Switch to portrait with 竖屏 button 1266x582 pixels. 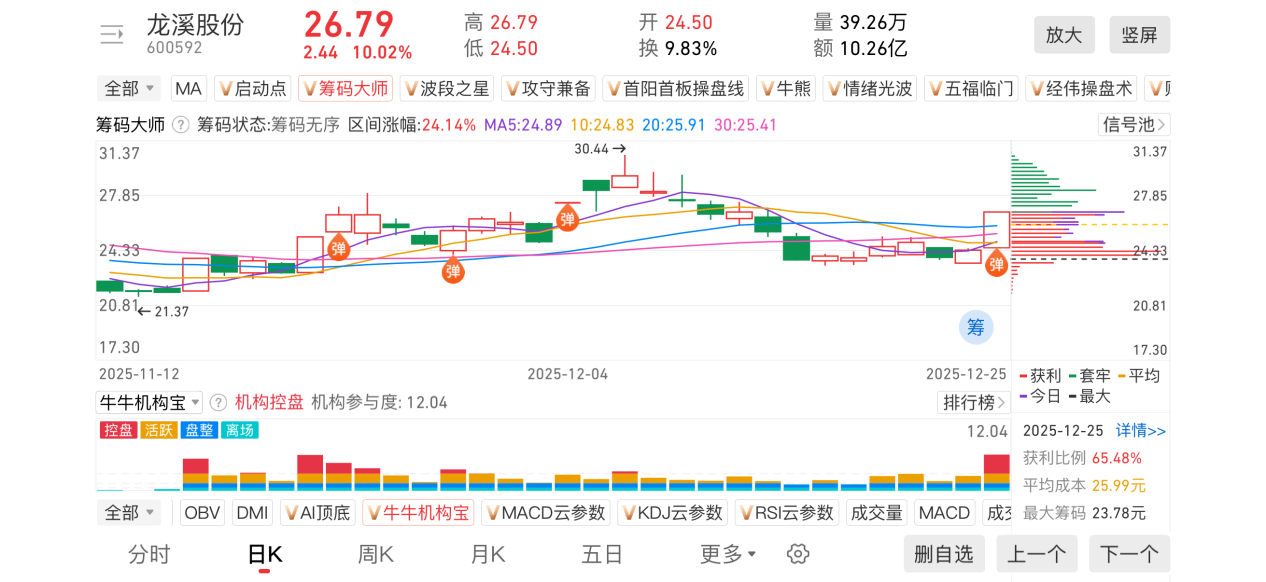[x=1139, y=35]
